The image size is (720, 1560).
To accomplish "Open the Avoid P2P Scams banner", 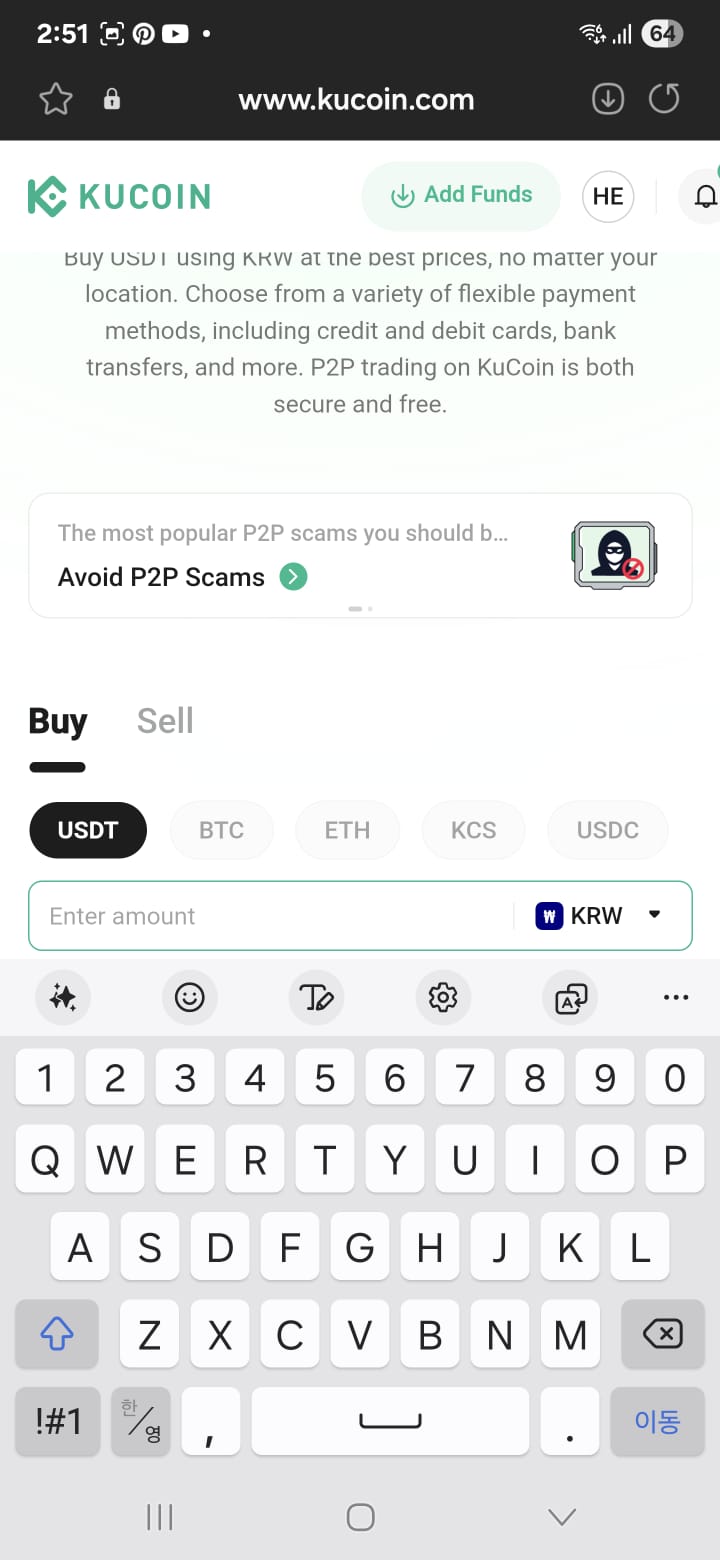I will click(360, 555).
